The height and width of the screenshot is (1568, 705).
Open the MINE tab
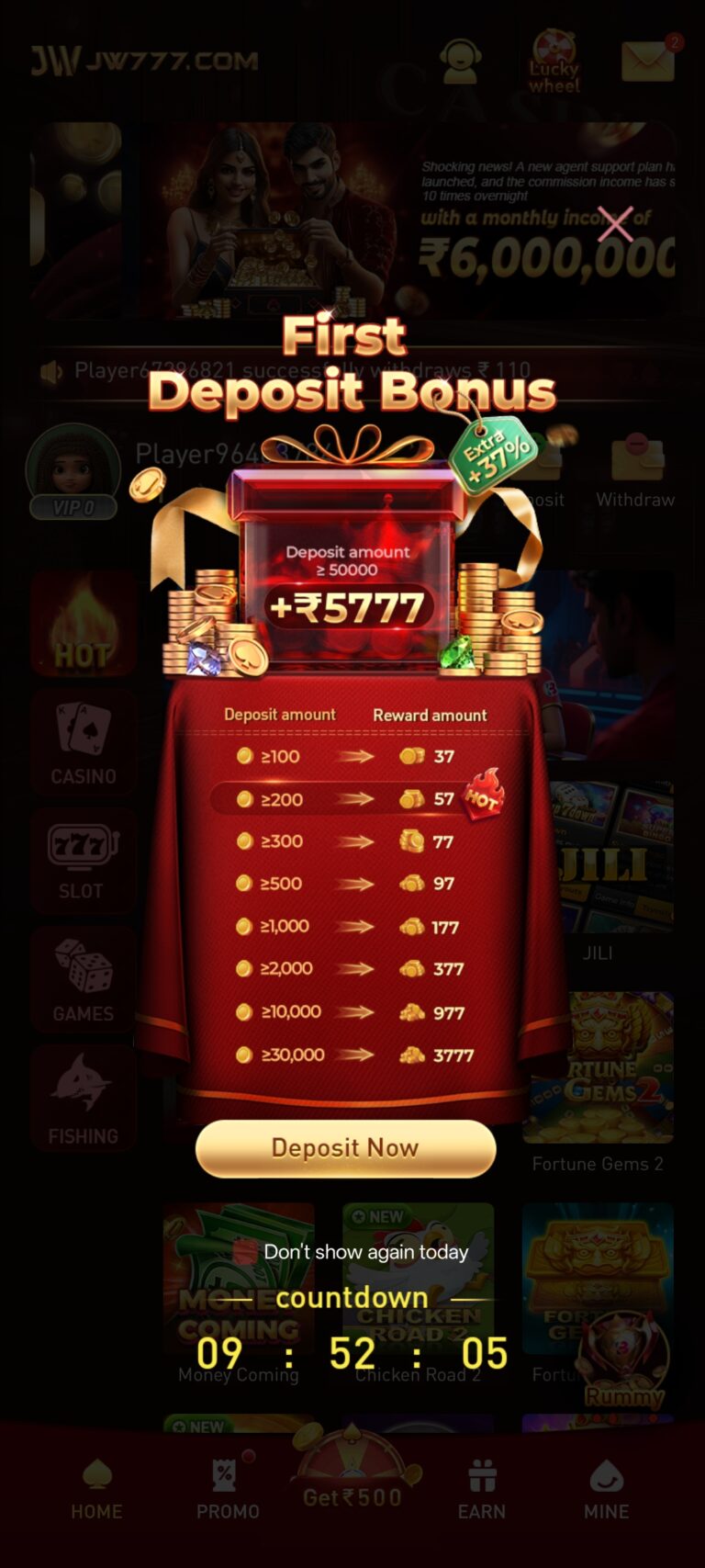pos(606,1488)
